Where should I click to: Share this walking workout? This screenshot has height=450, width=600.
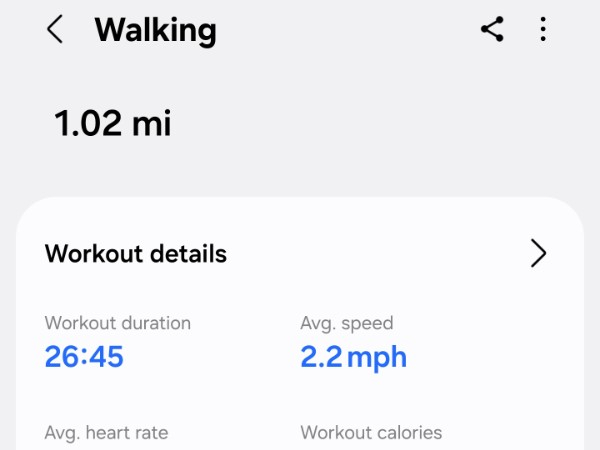click(x=492, y=29)
